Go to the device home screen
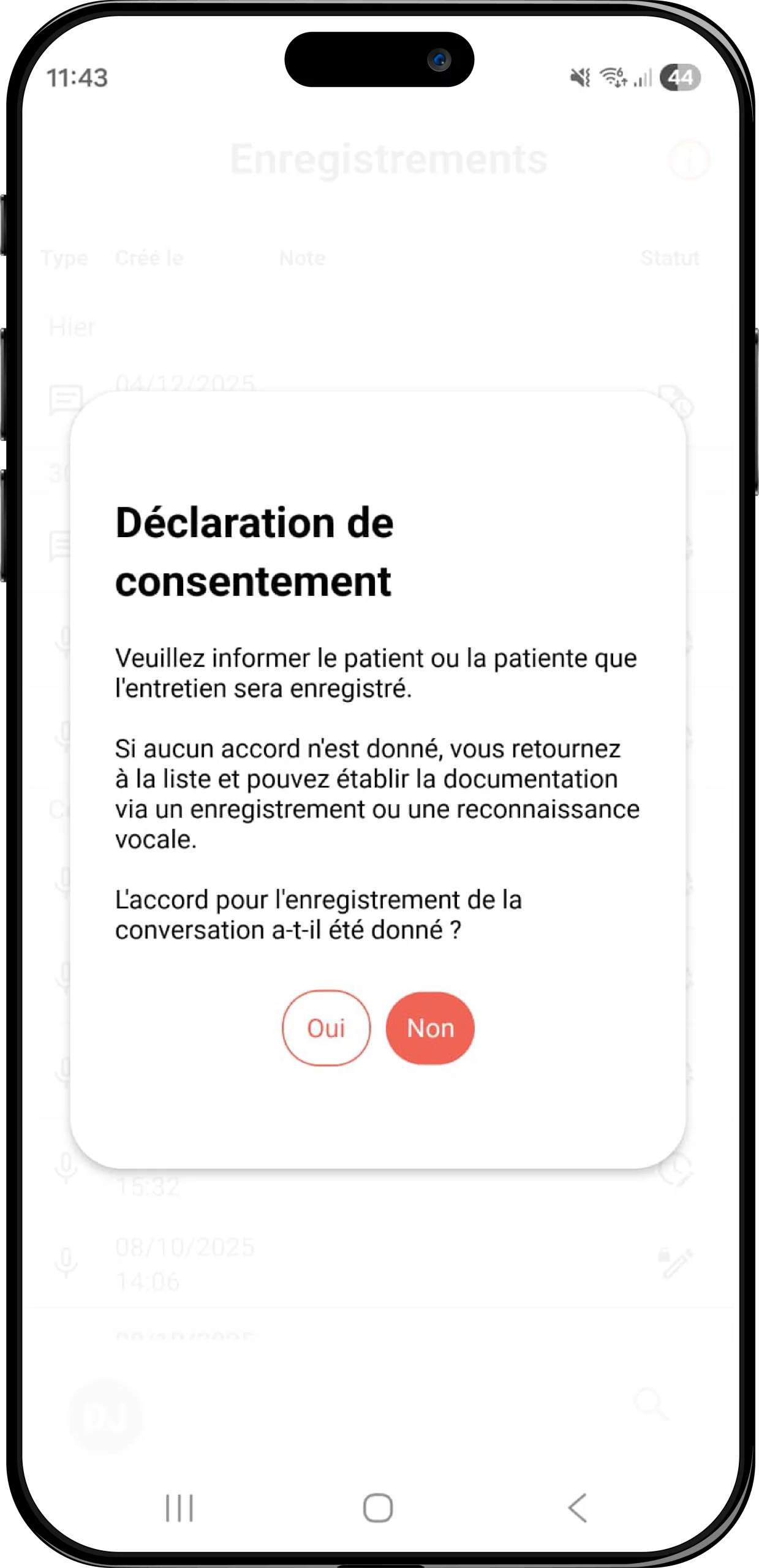This screenshot has width=759, height=1568. coord(378,1507)
